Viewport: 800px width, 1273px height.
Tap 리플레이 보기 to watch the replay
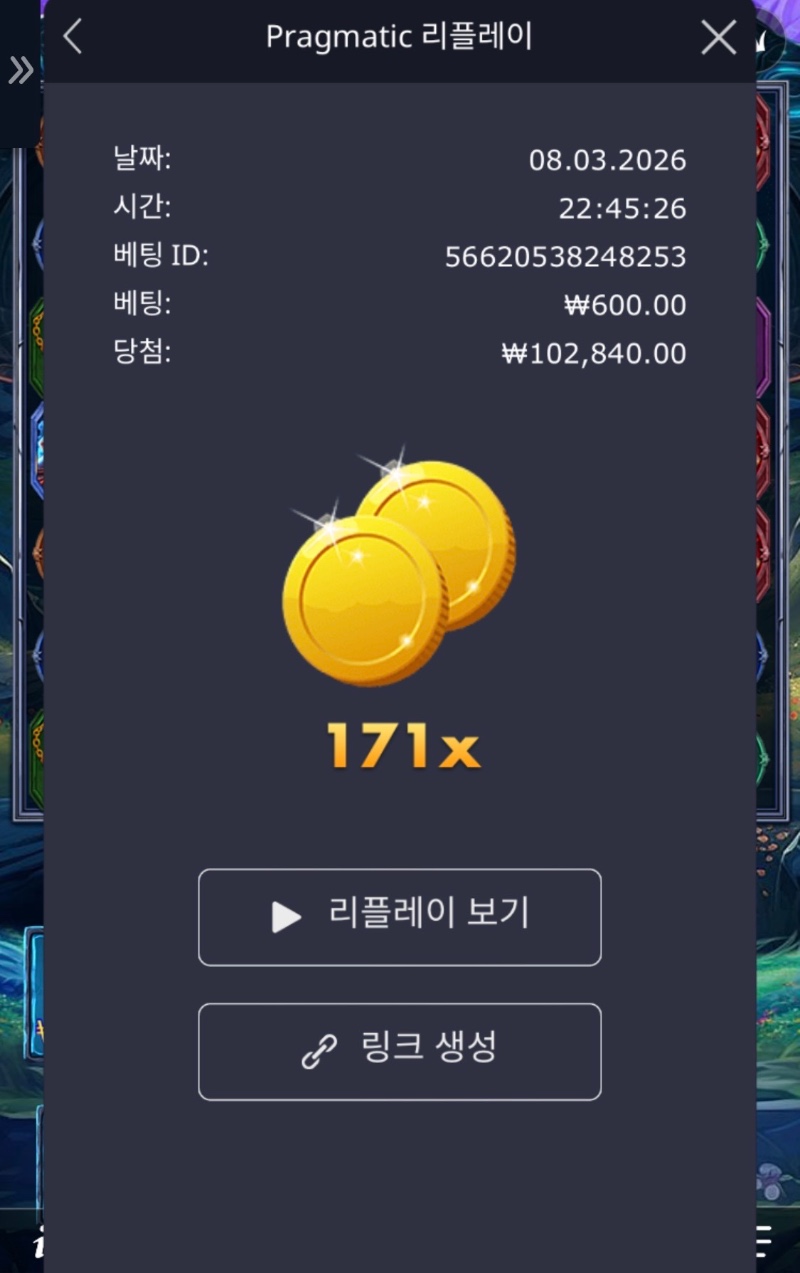(399, 917)
